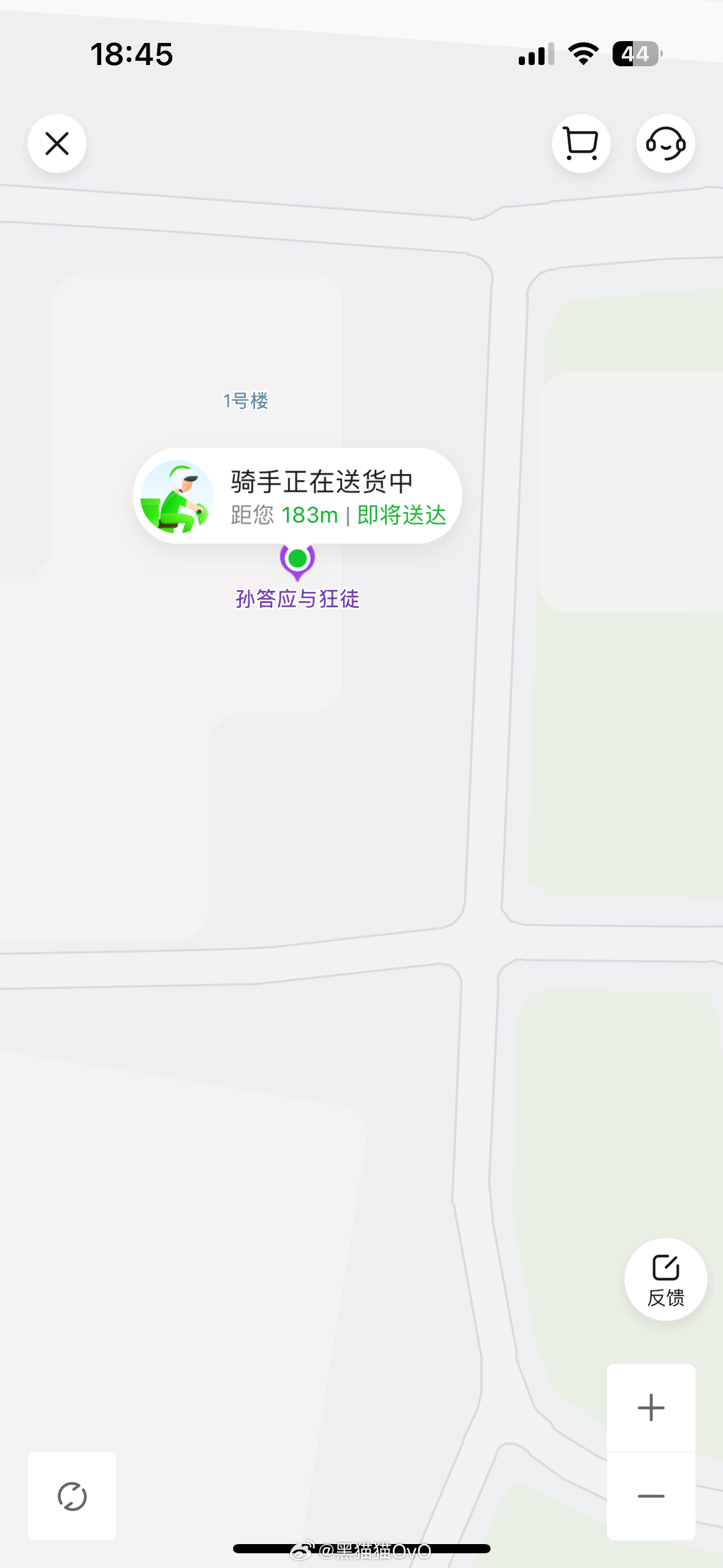Open the 反馈 feedback button
The image size is (723, 1568).
click(x=665, y=1279)
